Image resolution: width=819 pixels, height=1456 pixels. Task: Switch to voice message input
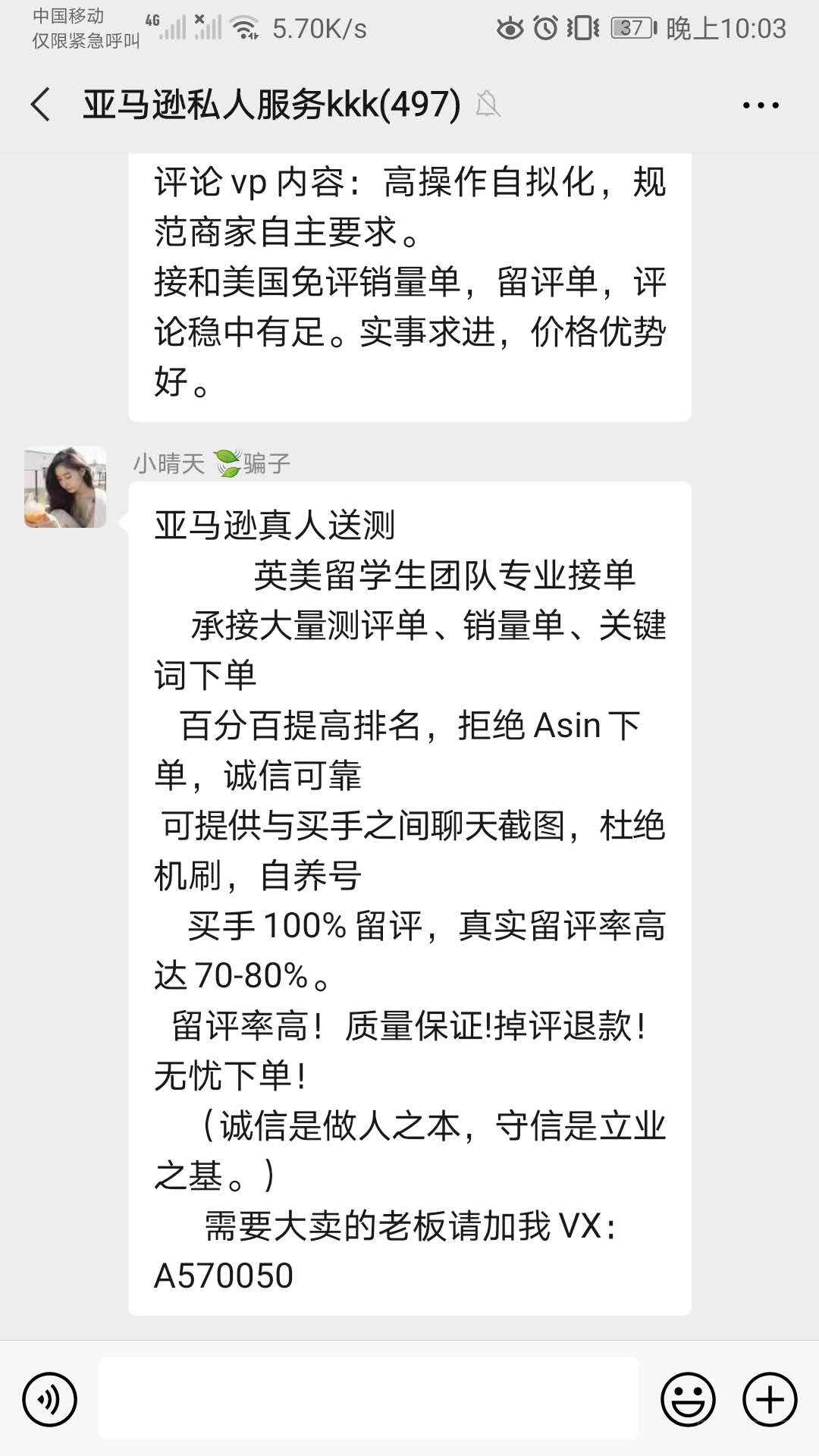50,1399
